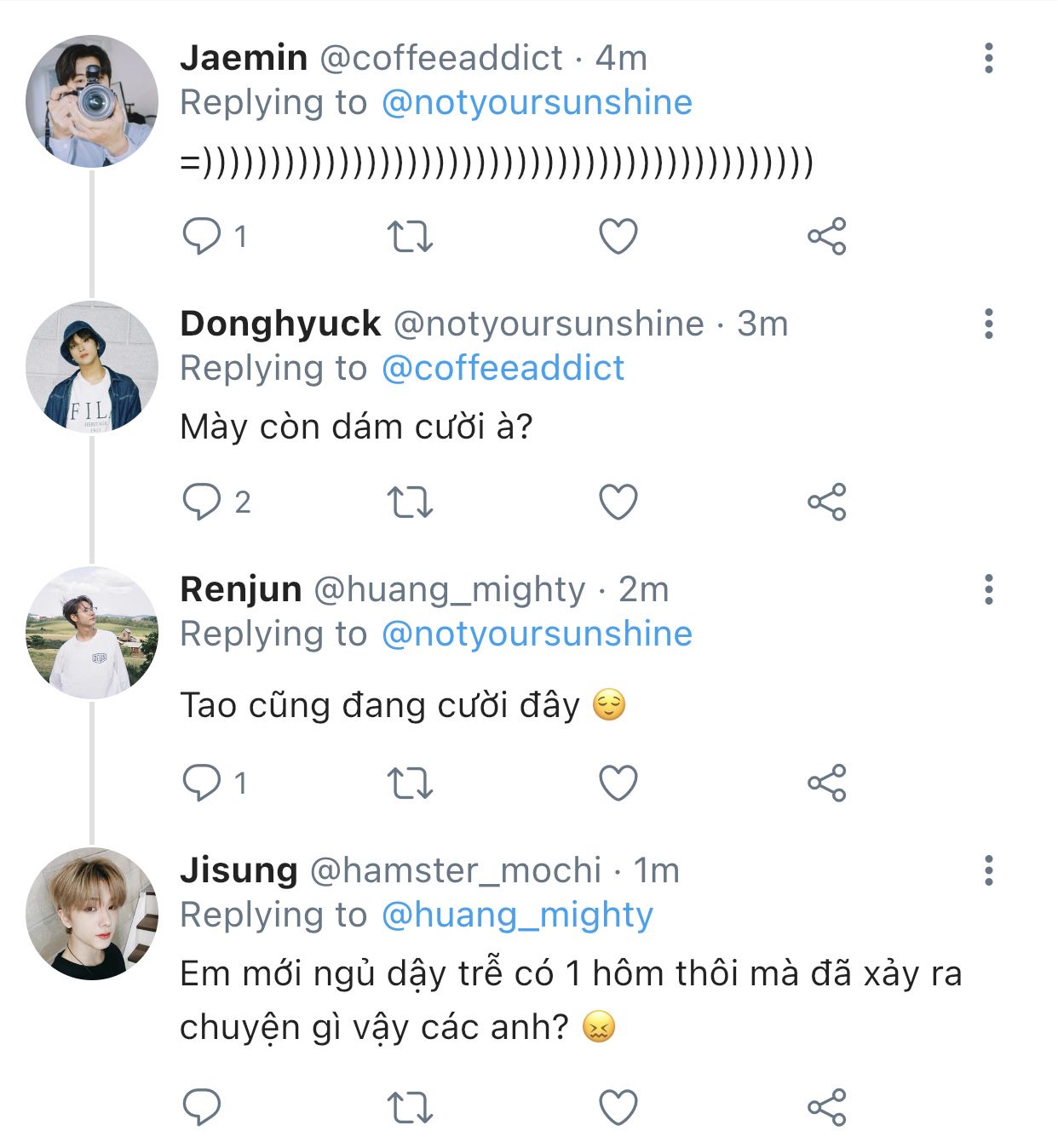This screenshot has height=1148, width=1058.
Task: Retweet Renjun's tweet
Action: 410,783
